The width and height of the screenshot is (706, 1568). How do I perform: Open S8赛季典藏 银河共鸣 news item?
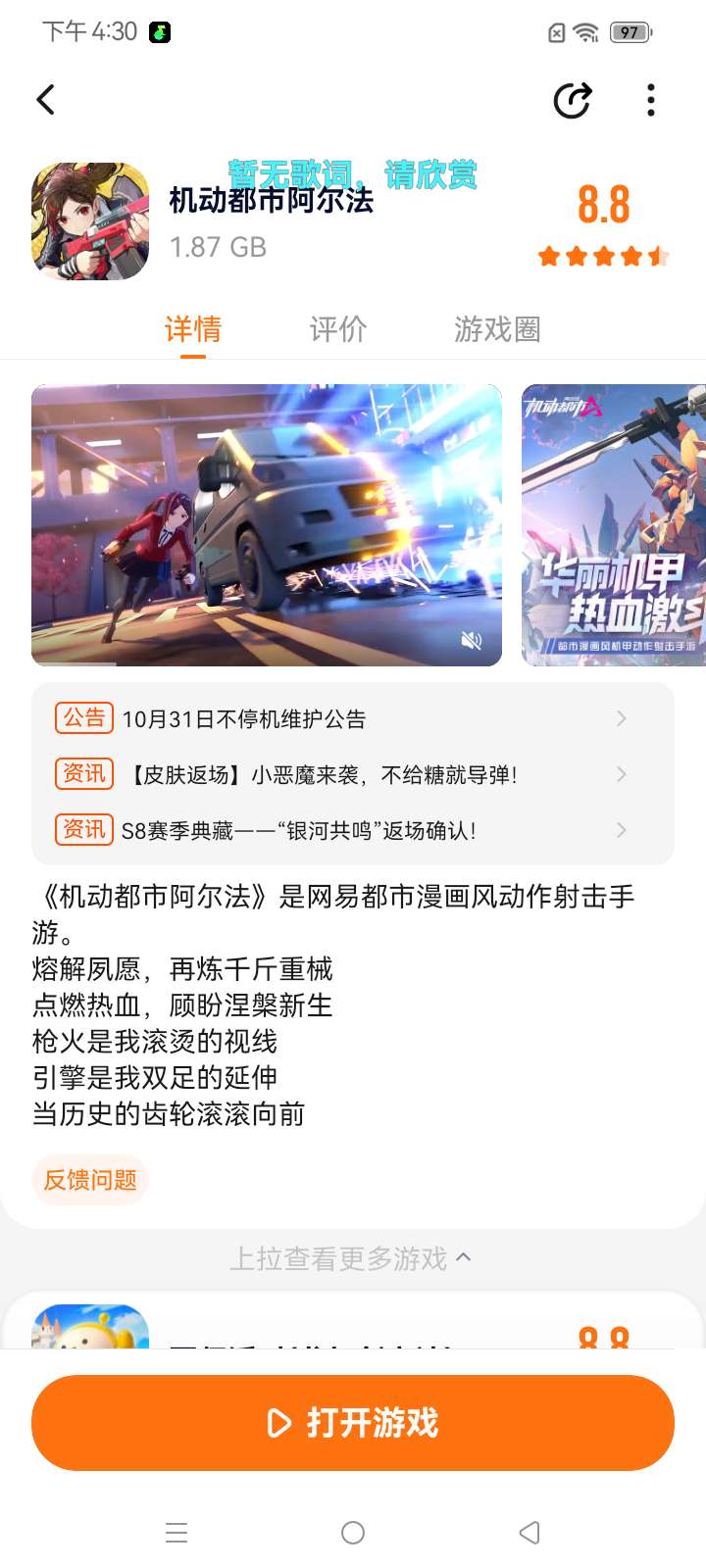pos(353,830)
